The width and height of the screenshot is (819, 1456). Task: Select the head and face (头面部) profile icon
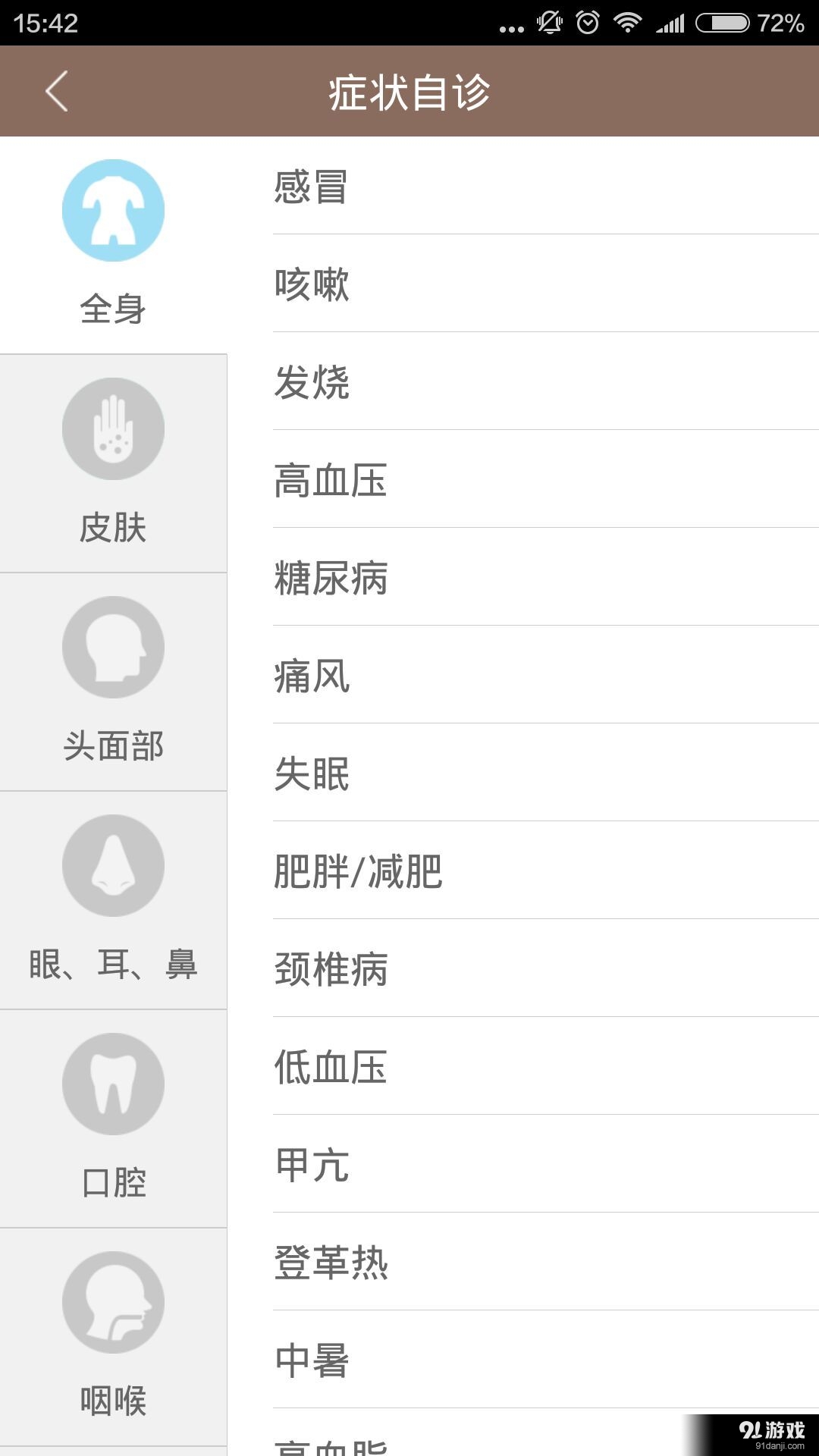point(114,646)
